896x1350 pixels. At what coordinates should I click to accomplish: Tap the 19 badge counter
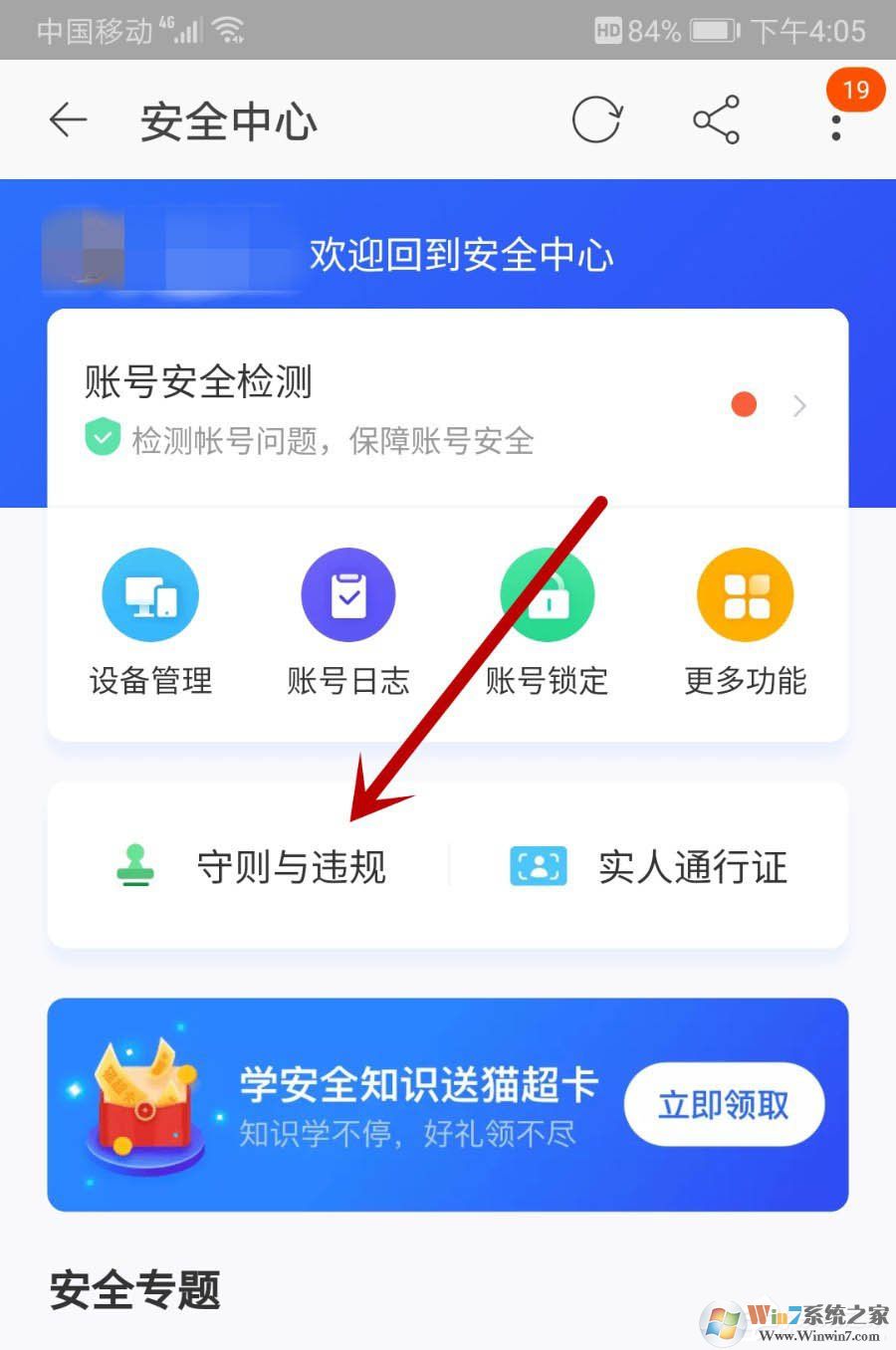(854, 91)
